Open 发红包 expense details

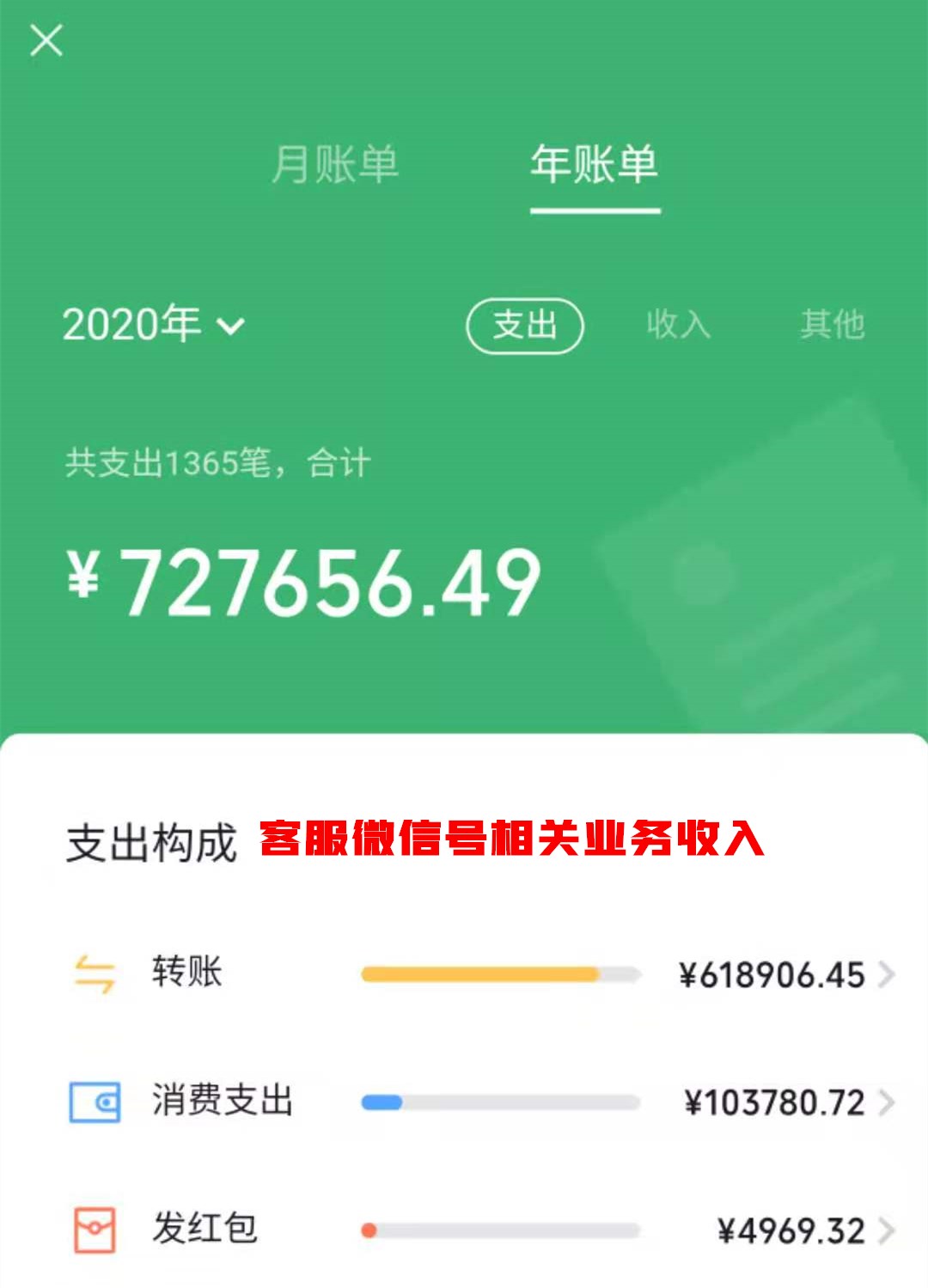point(481,1230)
